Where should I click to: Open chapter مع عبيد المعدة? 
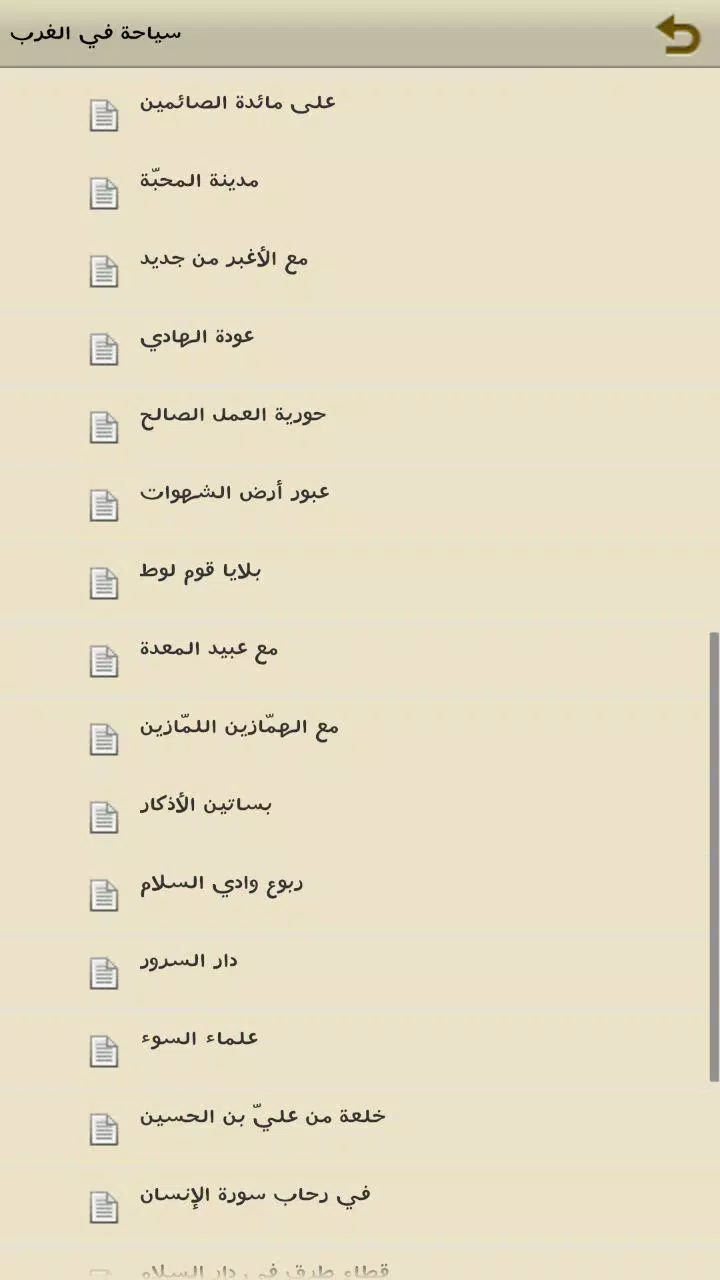click(360, 655)
